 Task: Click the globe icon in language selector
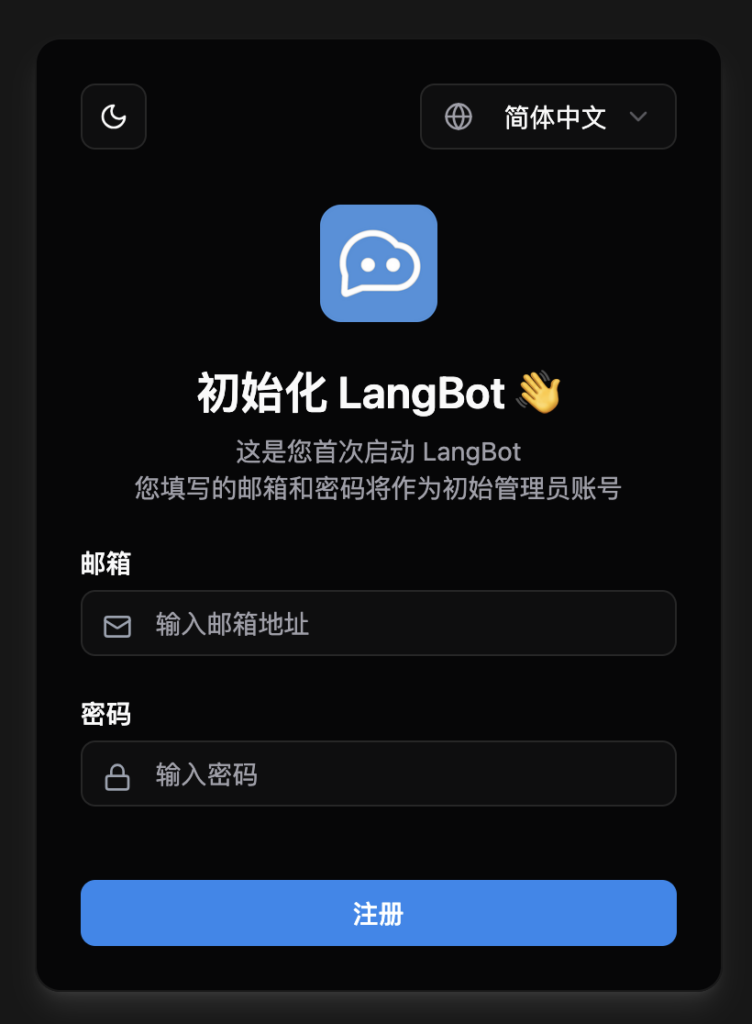tap(459, 117)
